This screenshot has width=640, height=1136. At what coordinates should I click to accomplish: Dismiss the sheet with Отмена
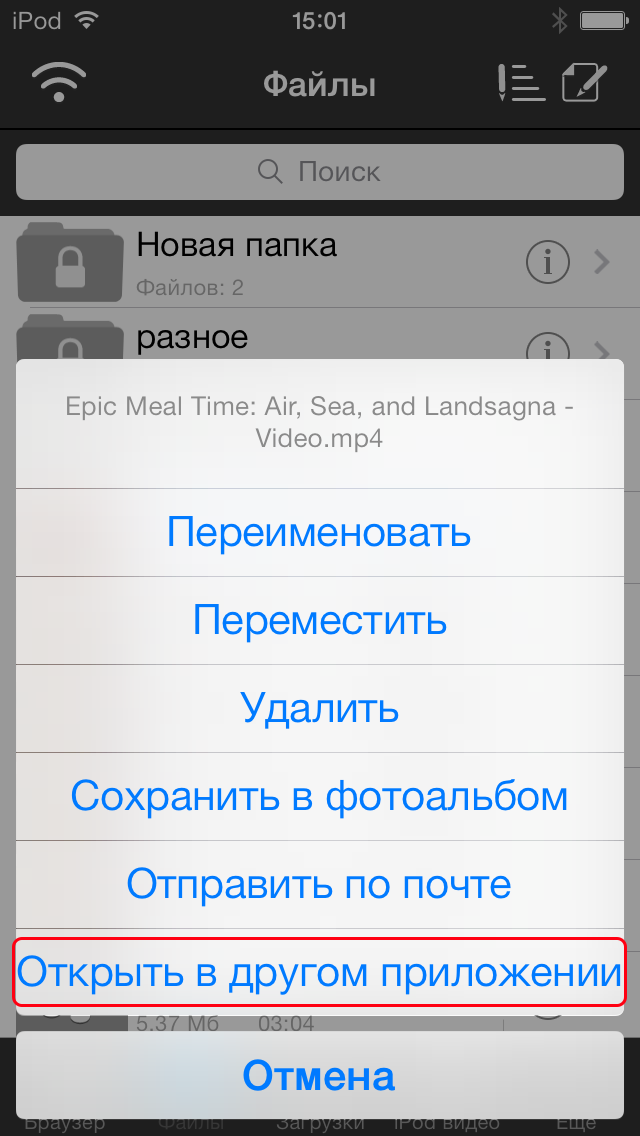coord(319,1075)
